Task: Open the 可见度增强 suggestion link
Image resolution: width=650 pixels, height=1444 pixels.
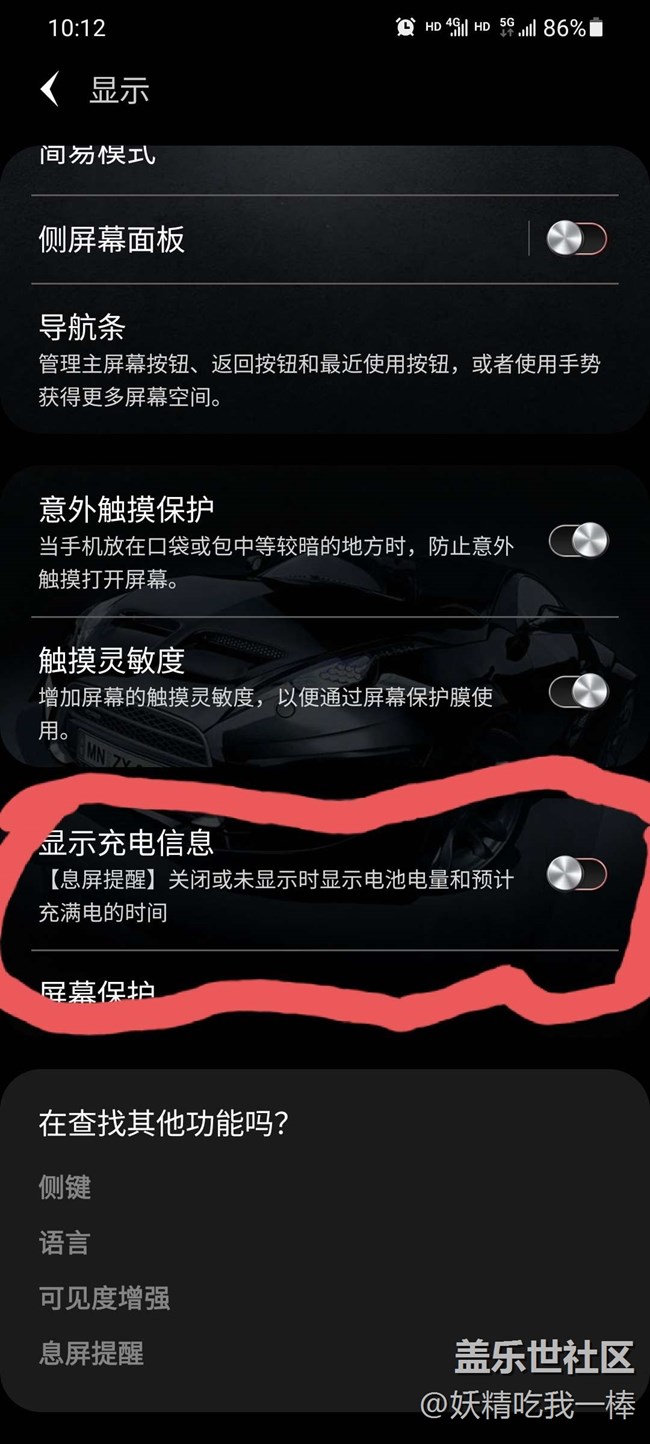Action: coord(104,1298)
